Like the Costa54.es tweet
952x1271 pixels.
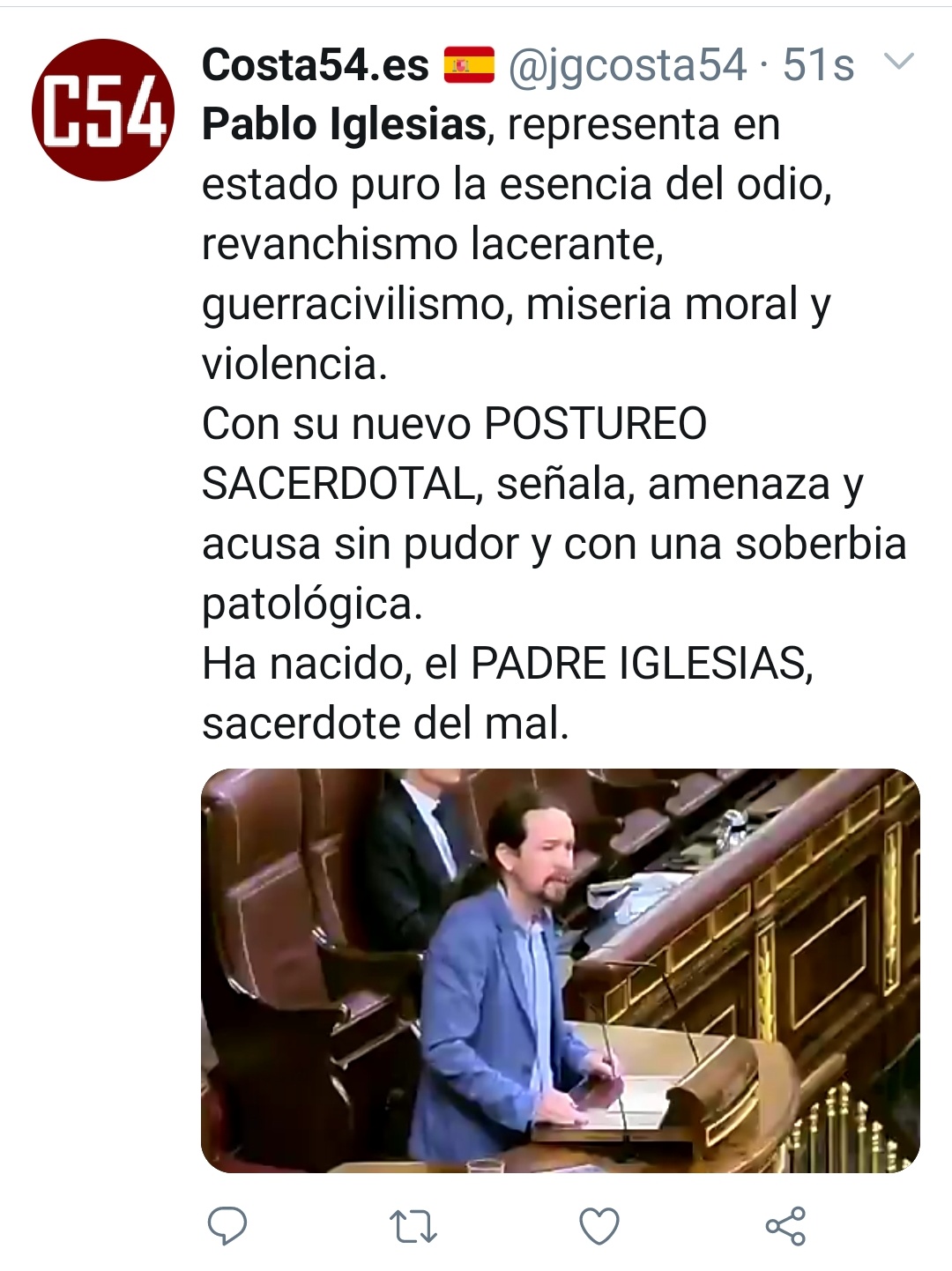(x=599, y=1226)
